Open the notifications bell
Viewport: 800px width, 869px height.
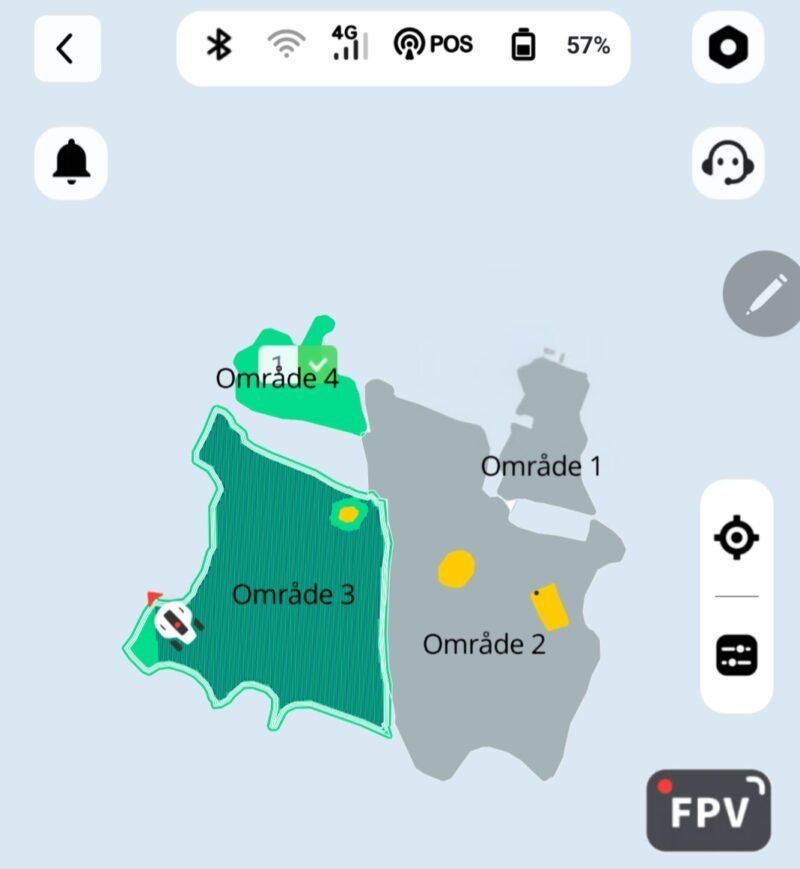(x=71, y=161)
